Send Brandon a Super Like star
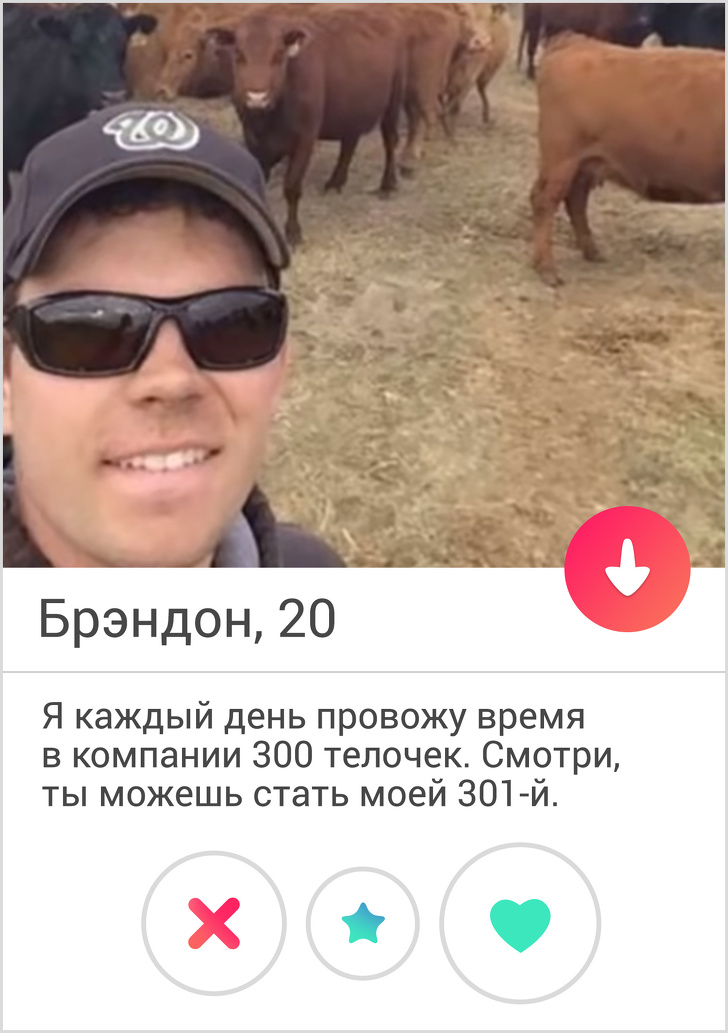728x1033 pixels. coord(363,923)
